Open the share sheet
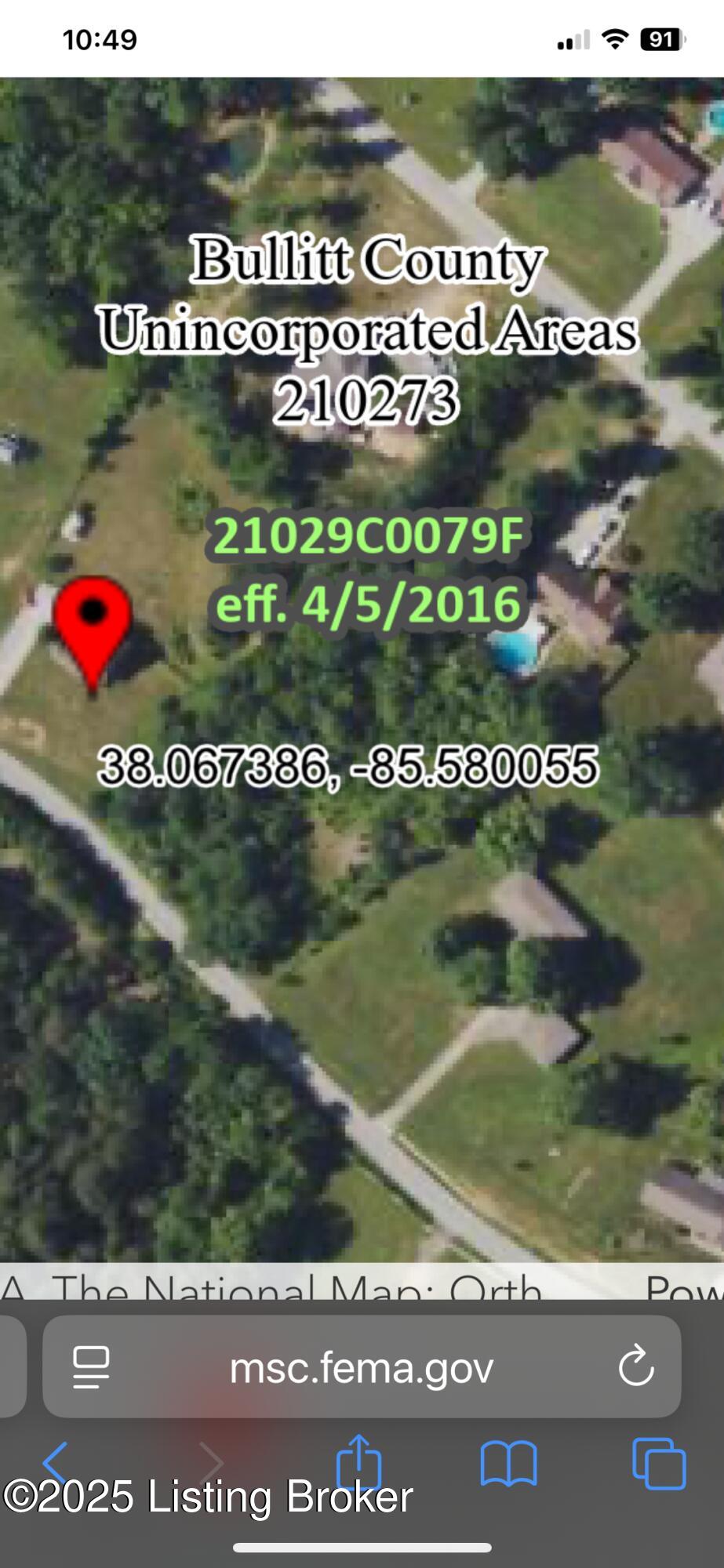This screenshot has height=1568, width=724. coord(358,1461)
